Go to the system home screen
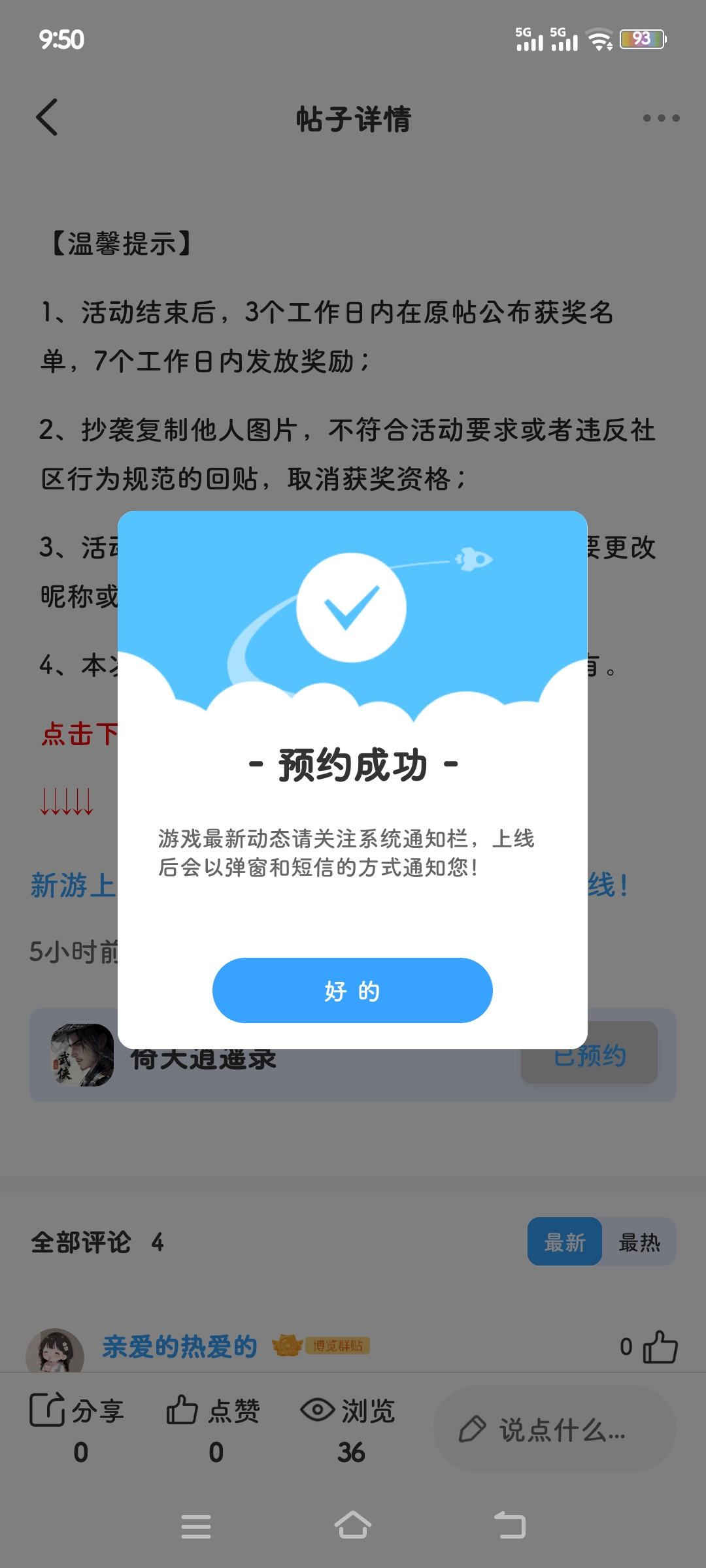The image size is (706, 1568). [353, 1526]
